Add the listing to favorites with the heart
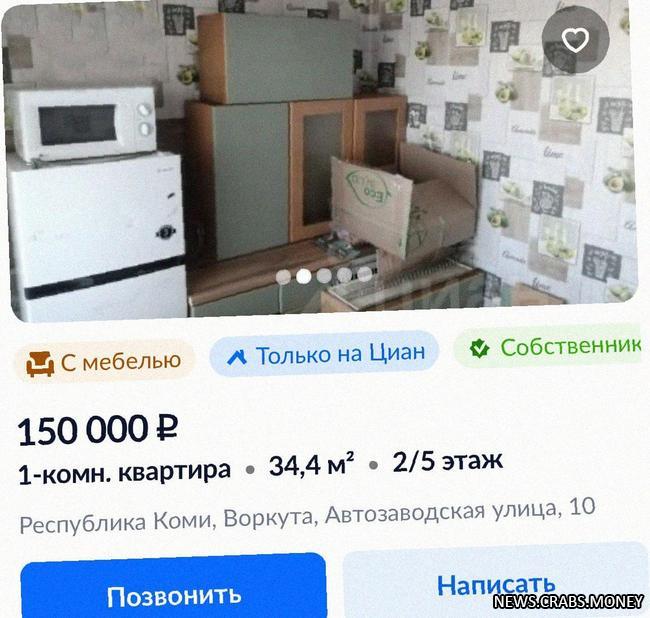This screenshot has width=650, height=618. 575,40
